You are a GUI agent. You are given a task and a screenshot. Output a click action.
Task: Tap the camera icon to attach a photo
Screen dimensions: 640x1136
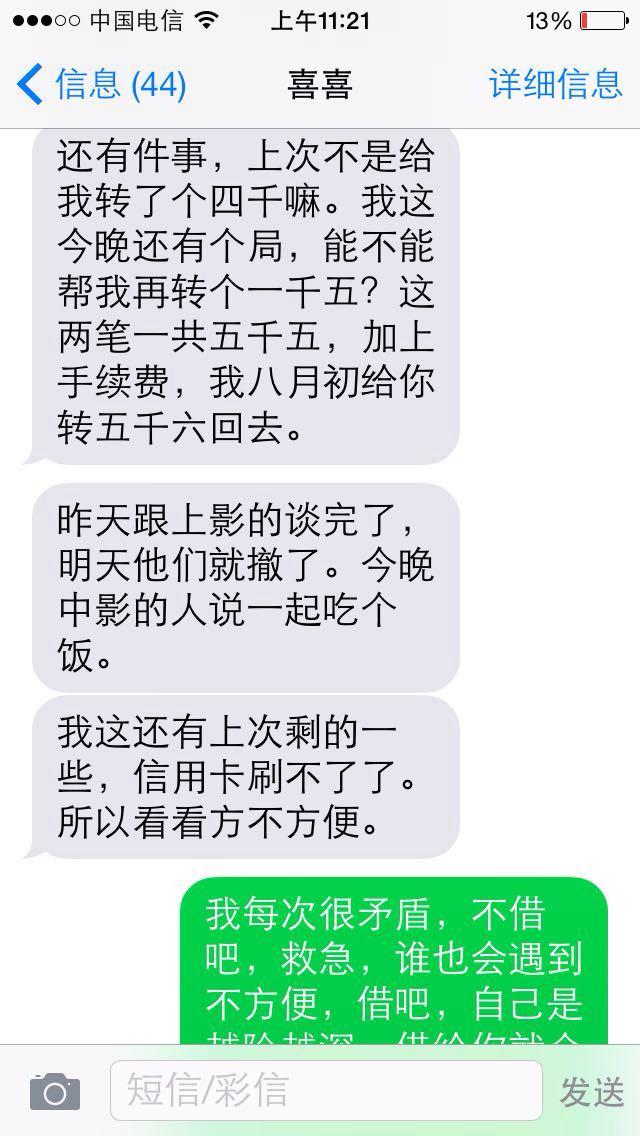point(55,1091)
